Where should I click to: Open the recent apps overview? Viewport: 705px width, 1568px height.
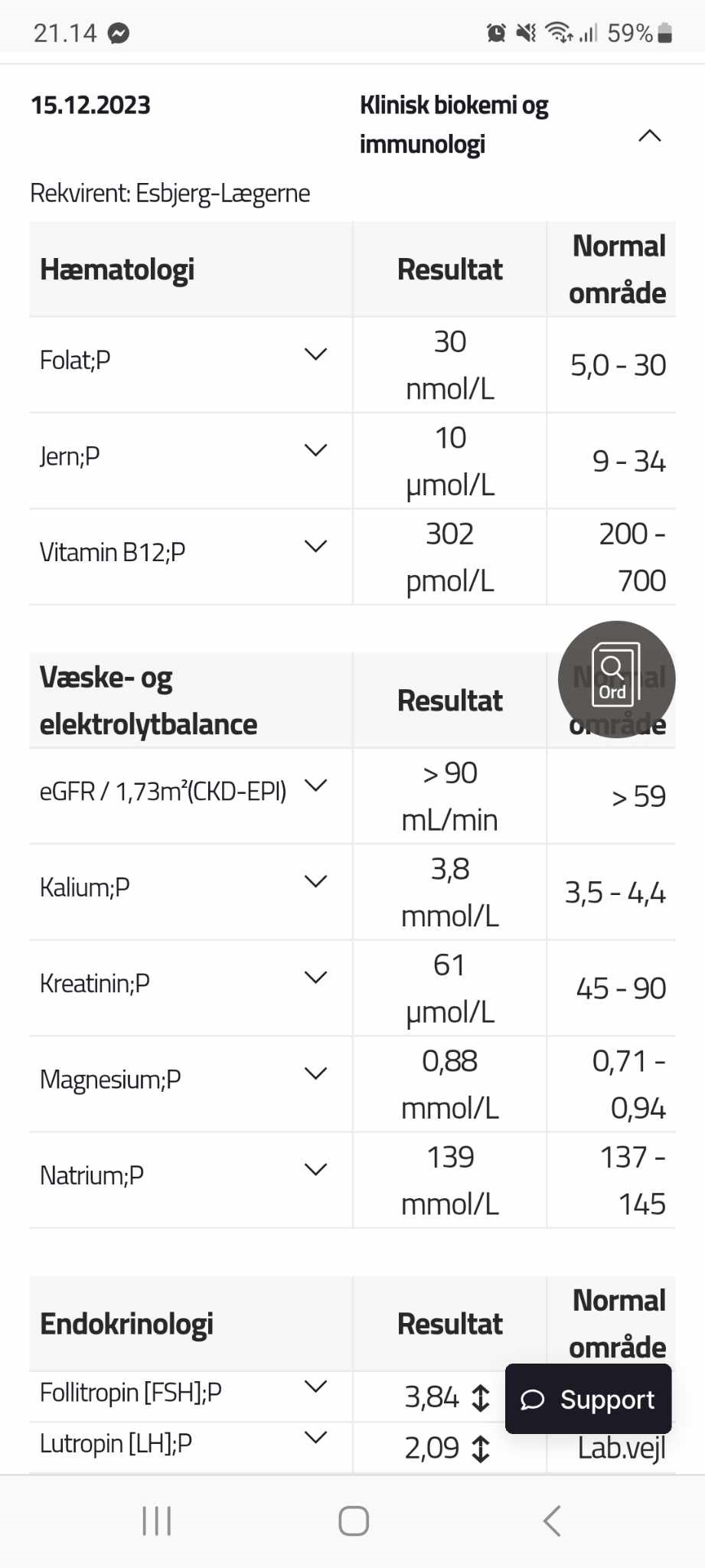tap(157, 1521)
